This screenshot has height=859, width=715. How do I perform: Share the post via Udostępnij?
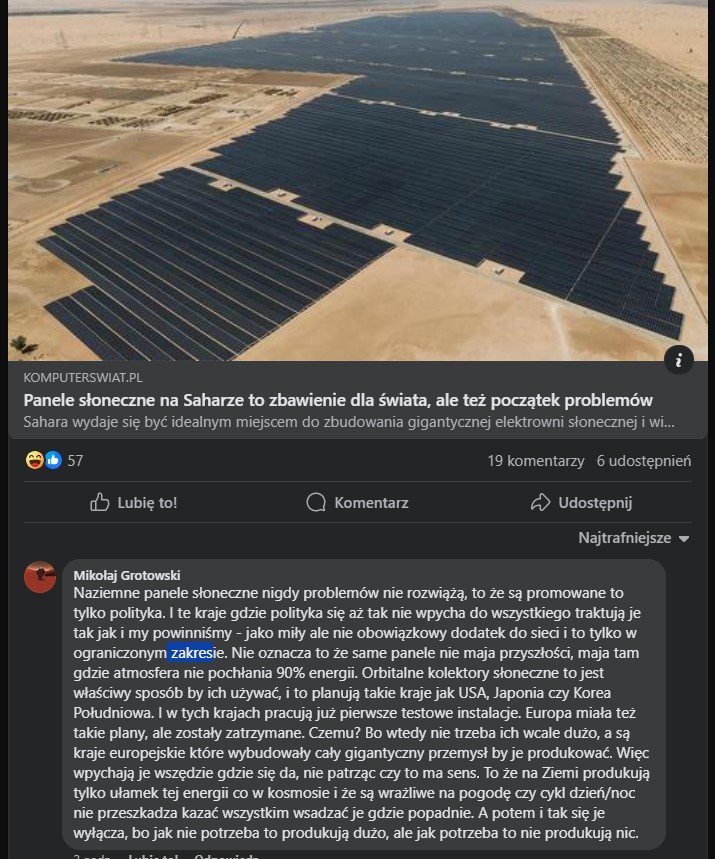click(x=580, y=502)
